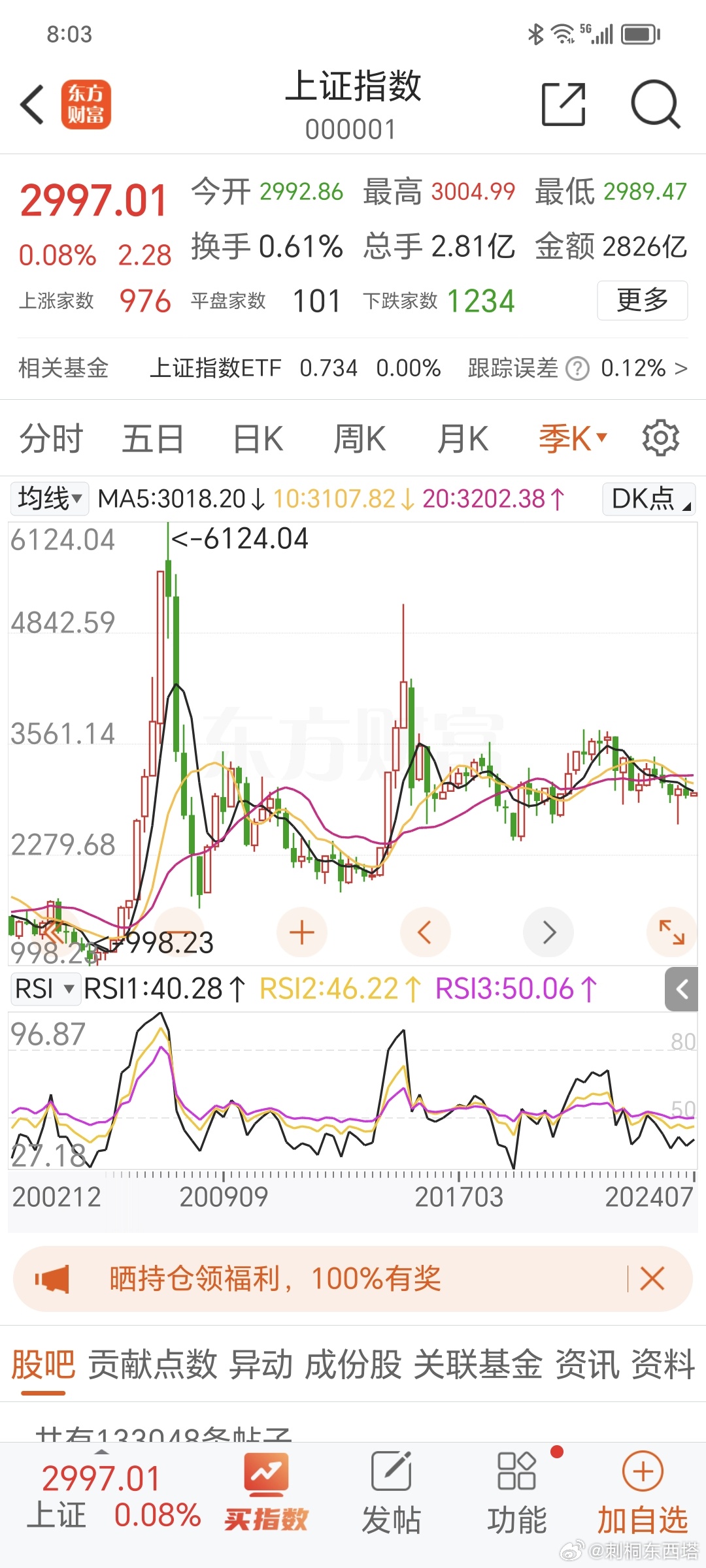
Task: Open chart settings gear icon
Action: (661, 438)
